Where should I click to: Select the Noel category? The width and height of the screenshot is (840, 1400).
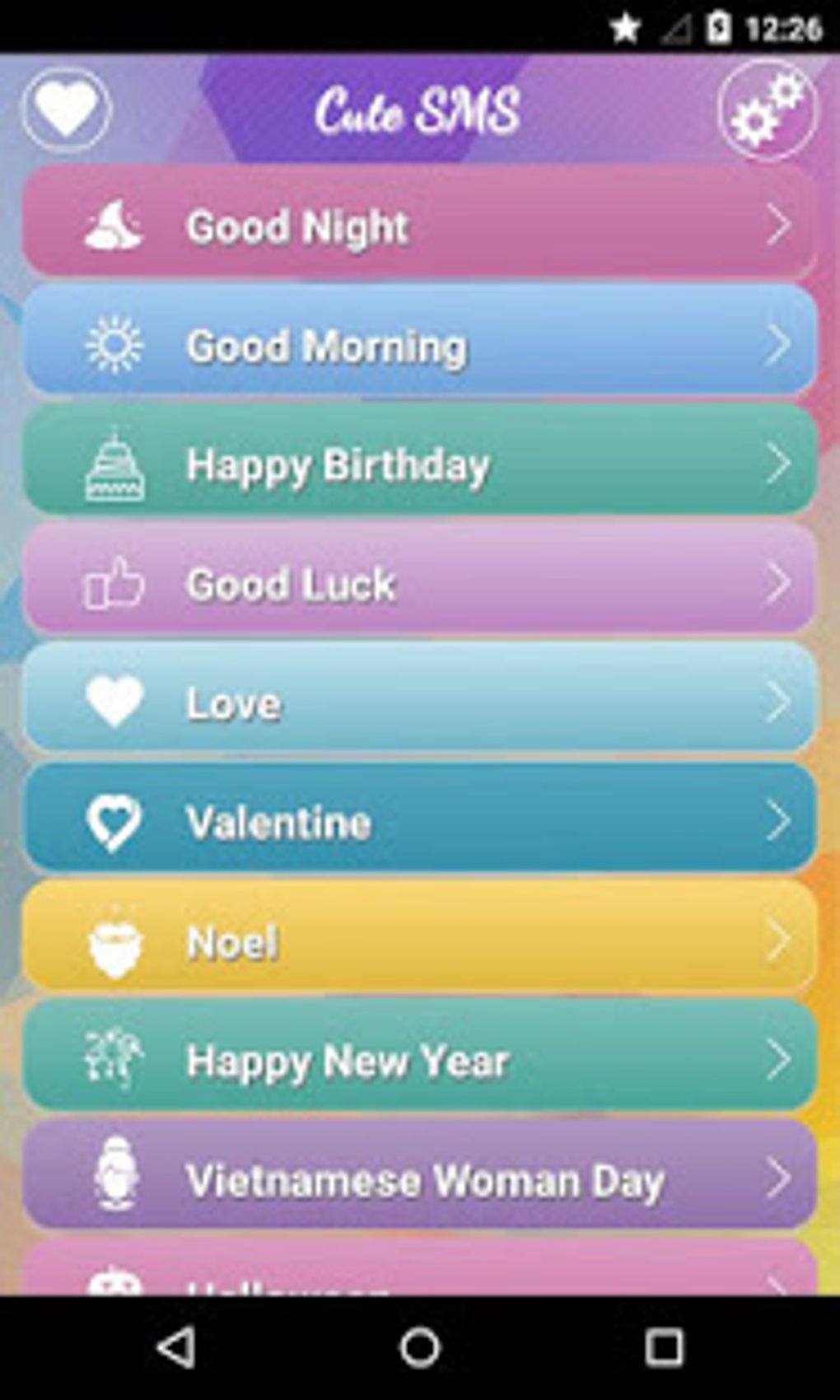point(420,940)
